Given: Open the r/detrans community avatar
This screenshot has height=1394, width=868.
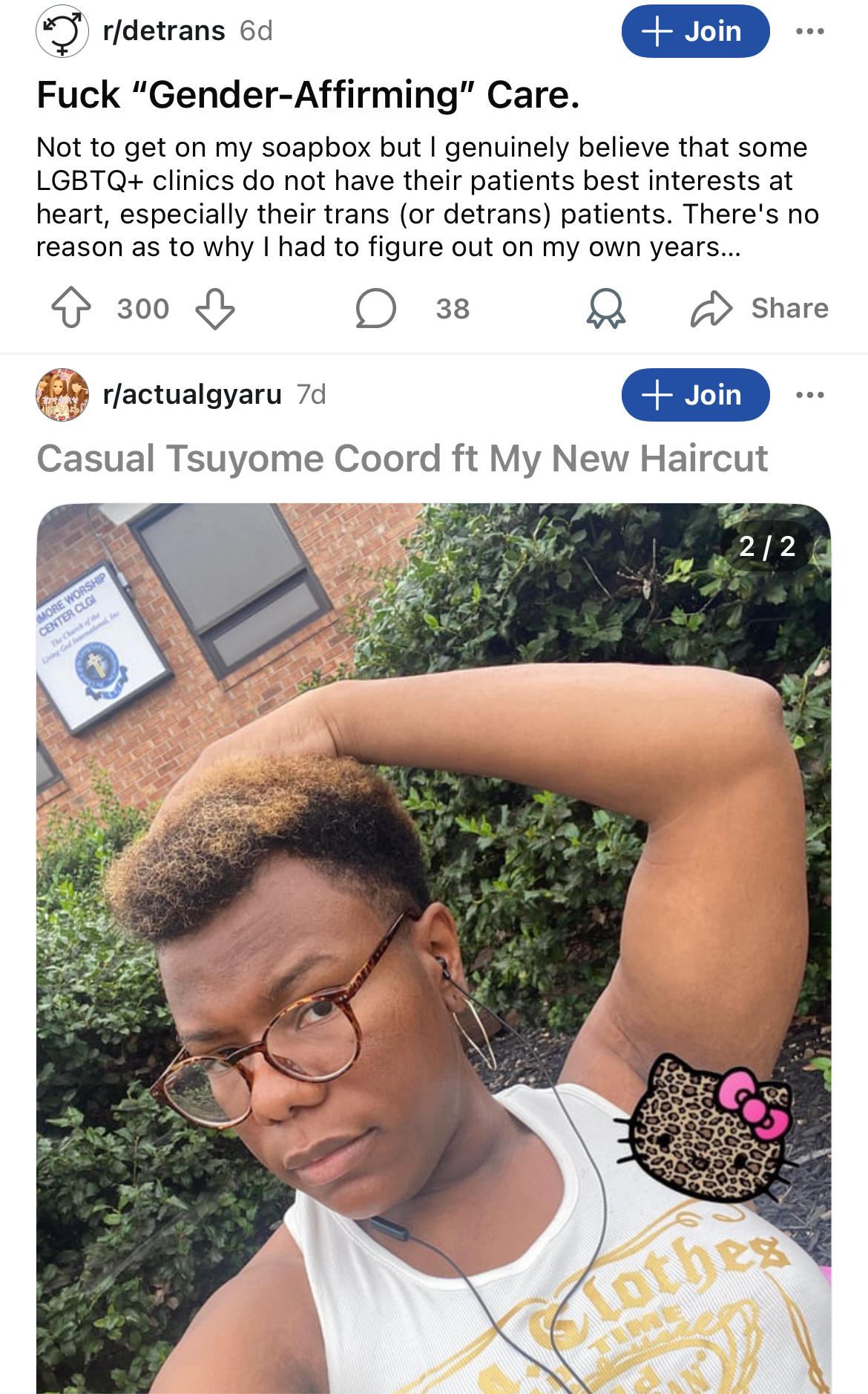Looking at the screenshot, I should pyautogui.click(x=62, y=31).
